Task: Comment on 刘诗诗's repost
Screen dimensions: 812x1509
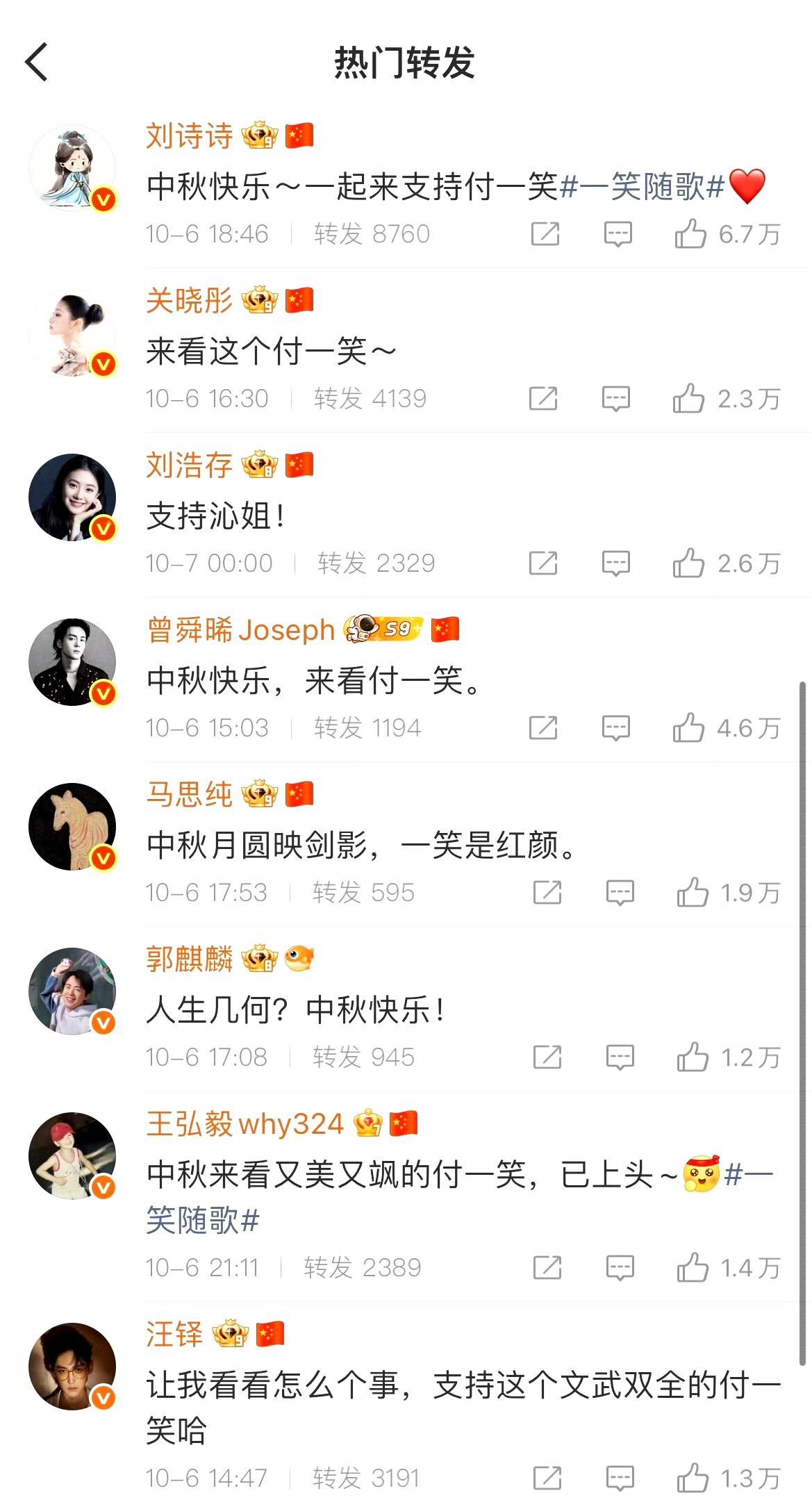Action: [x=618, y=234]
